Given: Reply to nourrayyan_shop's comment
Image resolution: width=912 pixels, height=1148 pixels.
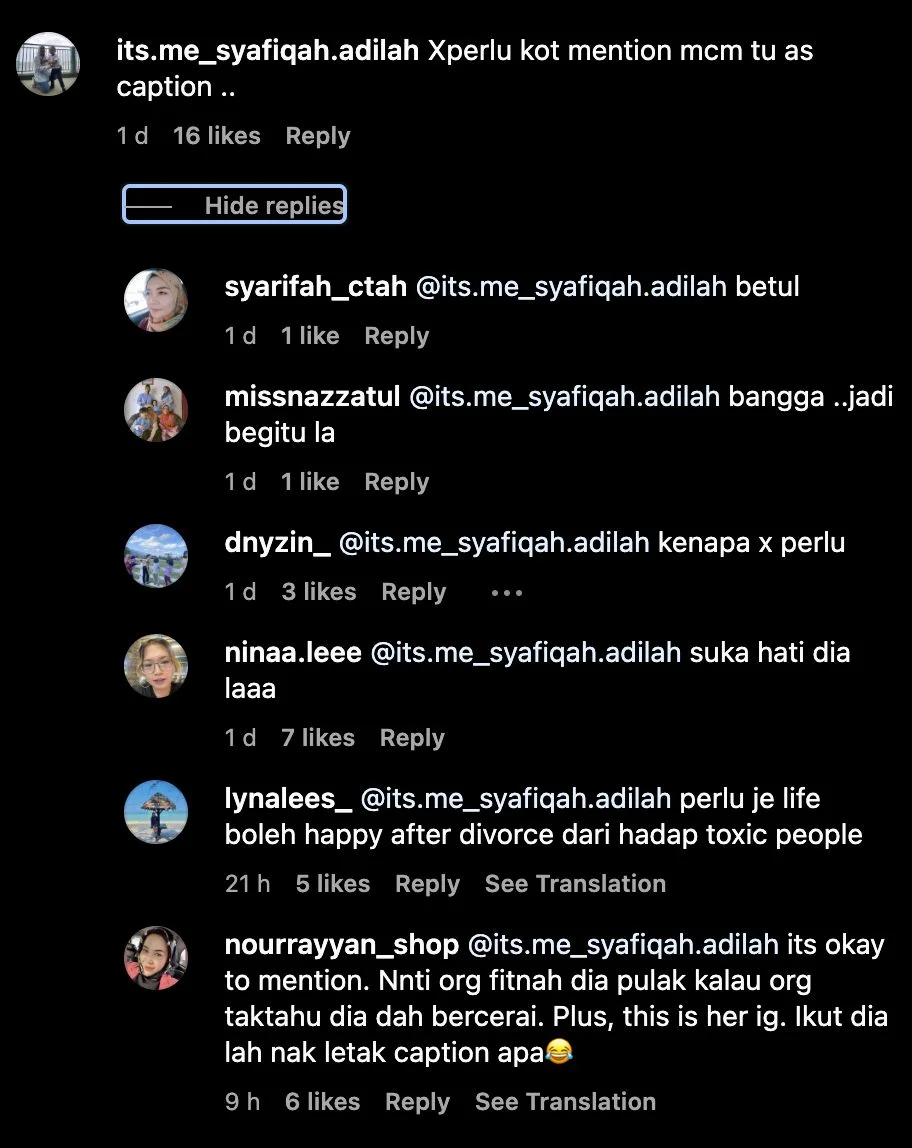Looking at the screenshot, I should tap(417, 1102).
